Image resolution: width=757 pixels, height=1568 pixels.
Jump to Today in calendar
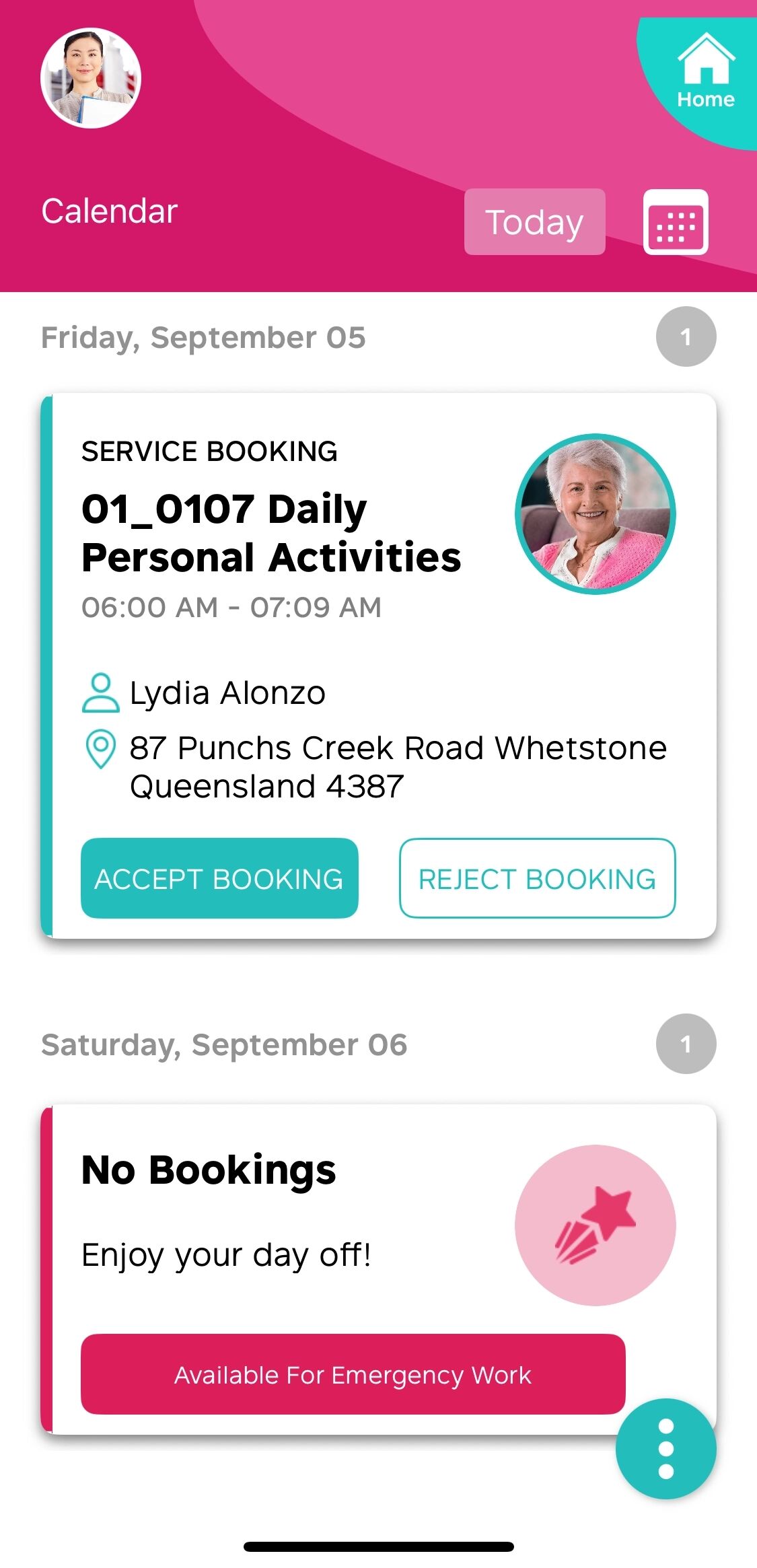pyautogui.click(x=534, y=222)
